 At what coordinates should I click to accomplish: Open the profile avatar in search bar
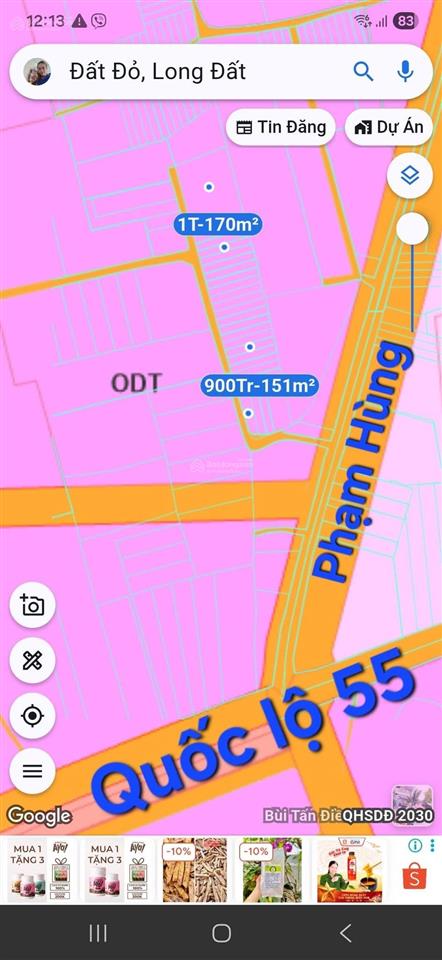tap(37, 72)
